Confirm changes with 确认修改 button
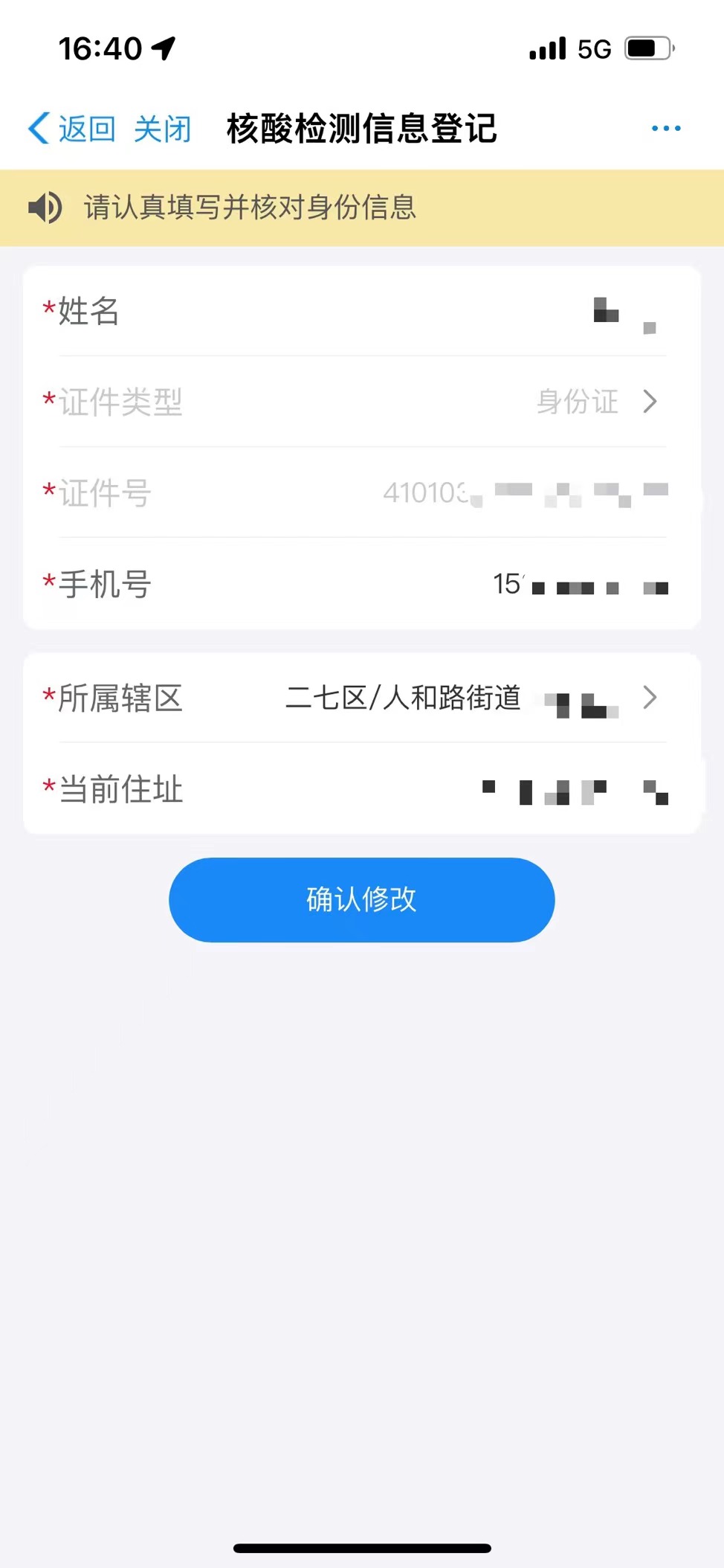Viewport: 724px width, 1568px height. (x=361, y=899)
